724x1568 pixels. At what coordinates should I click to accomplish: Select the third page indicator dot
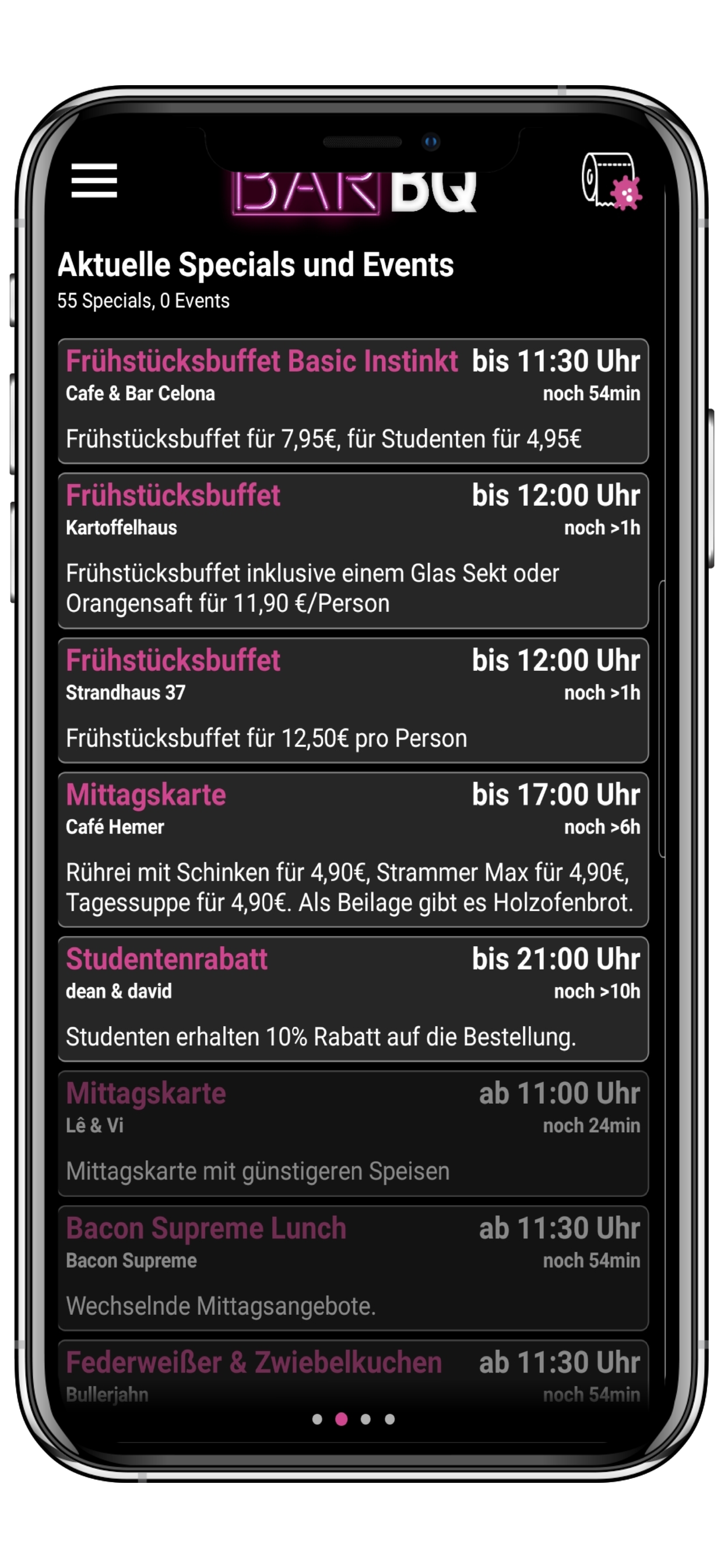click(x=365, y=1418)
